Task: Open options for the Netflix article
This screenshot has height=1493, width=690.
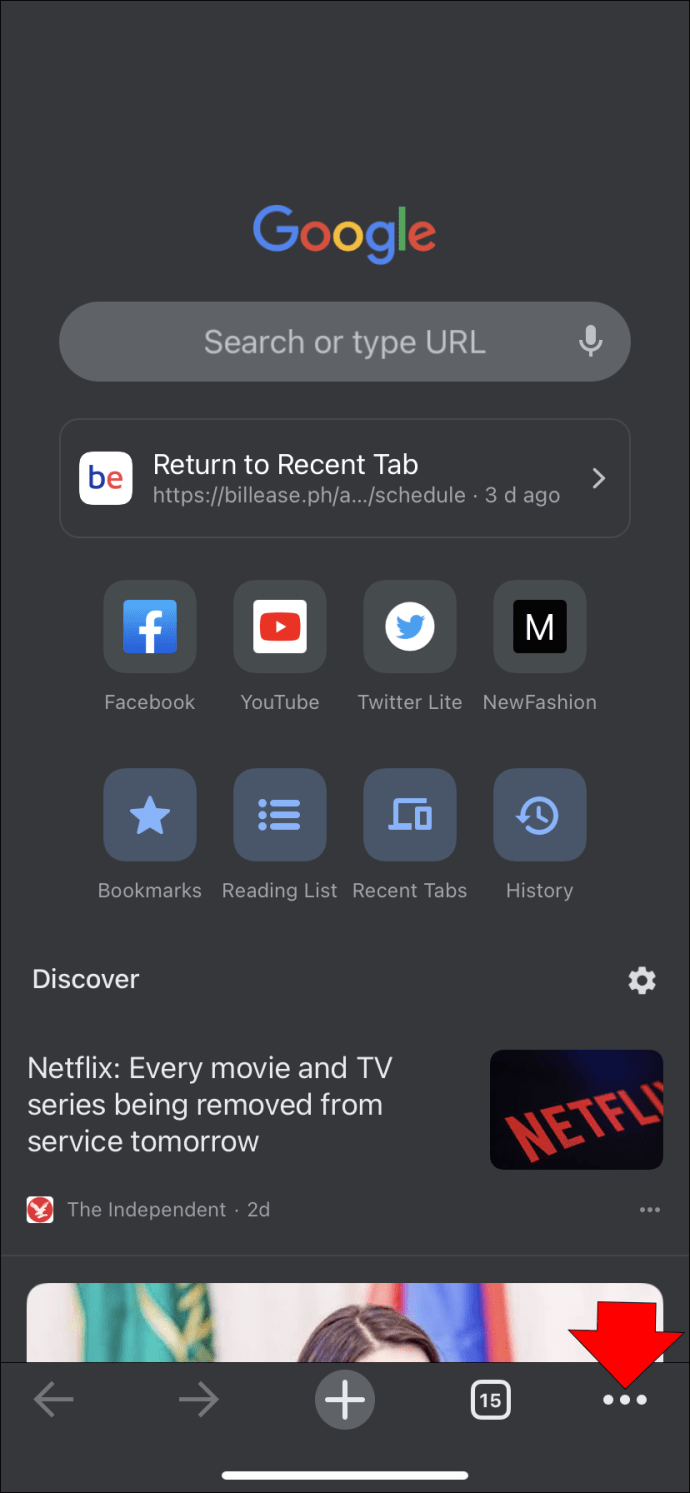Action: tap(650, 1210)
